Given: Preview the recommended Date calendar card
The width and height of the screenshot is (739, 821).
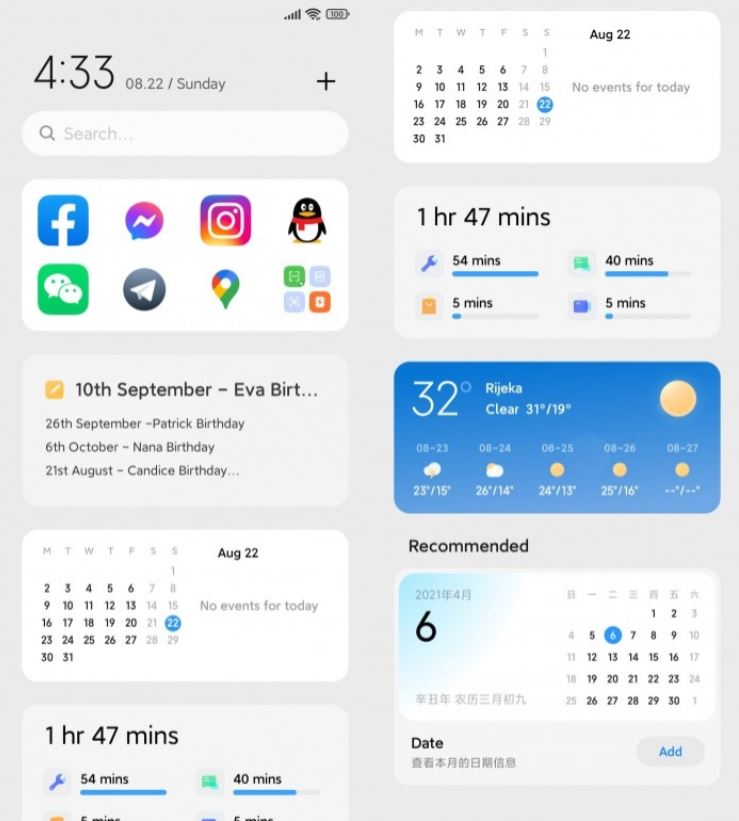Looking at the screenshot, I should [x=557, y=646].
